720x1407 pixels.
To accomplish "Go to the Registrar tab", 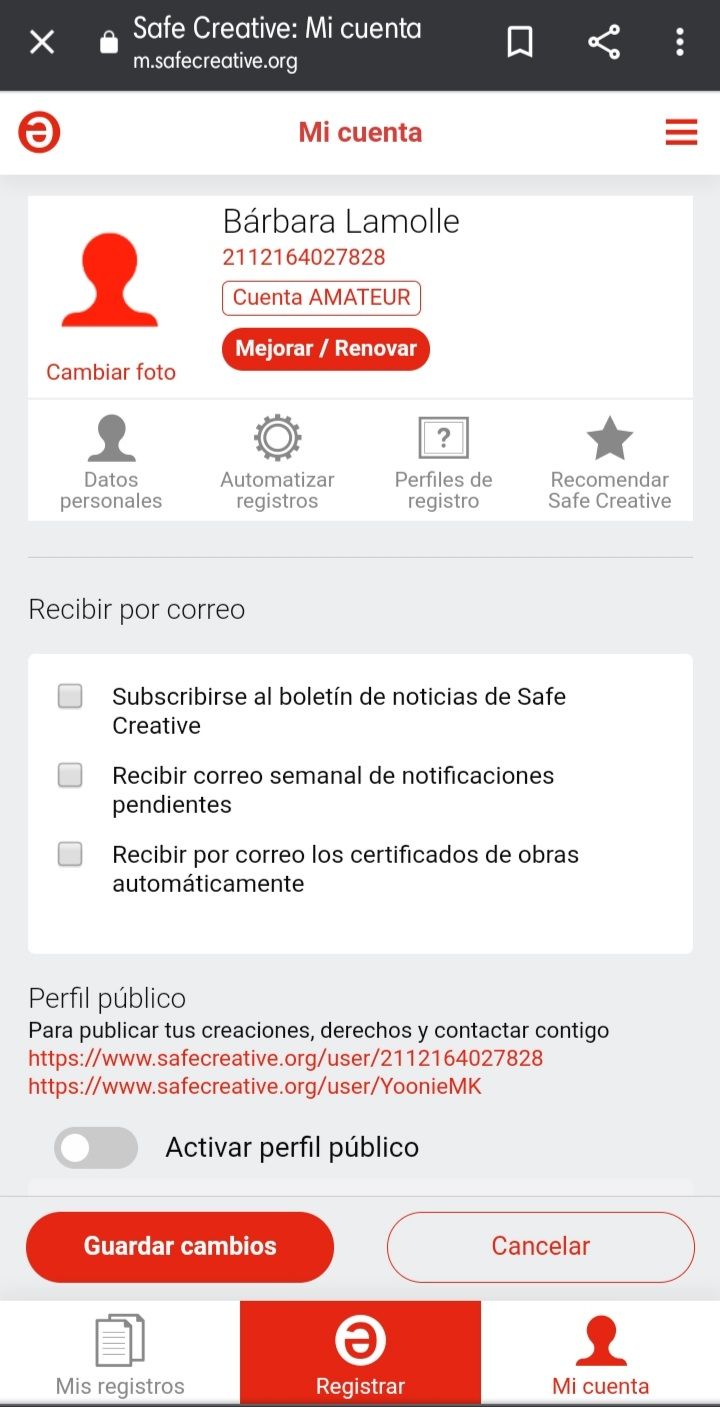I will point(360,1354).
